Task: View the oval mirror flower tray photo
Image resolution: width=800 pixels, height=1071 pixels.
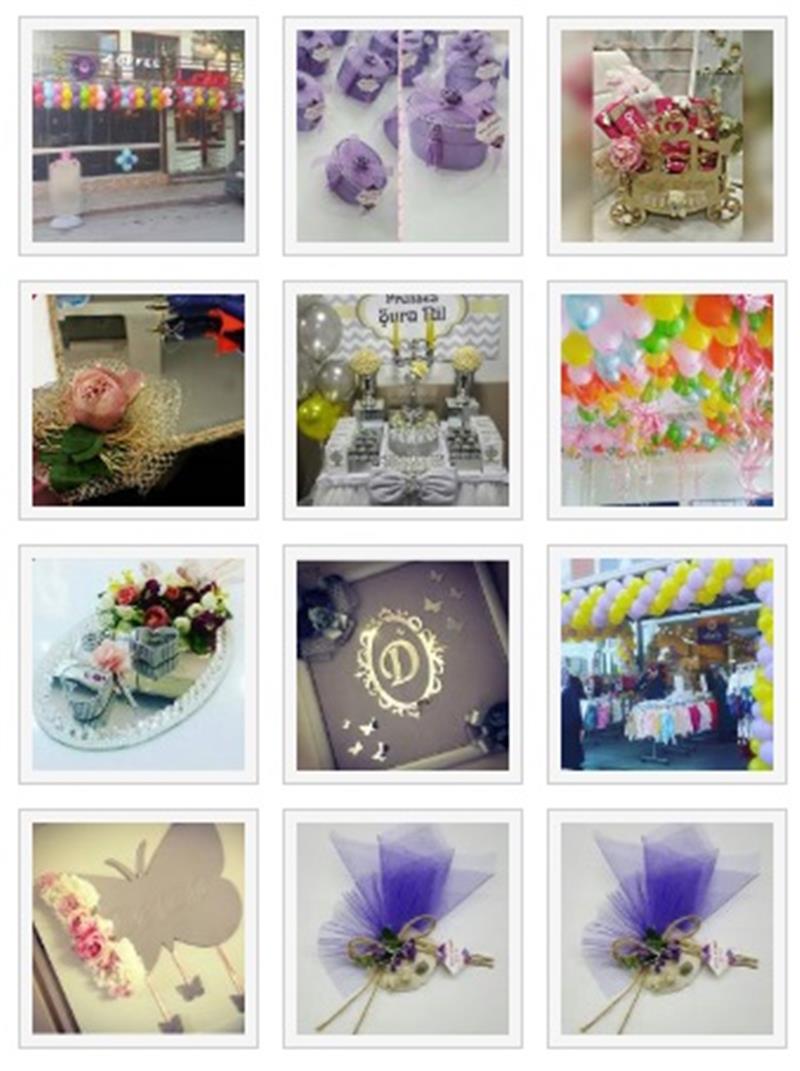Action: pyautogui.click(x=138, y=664)
